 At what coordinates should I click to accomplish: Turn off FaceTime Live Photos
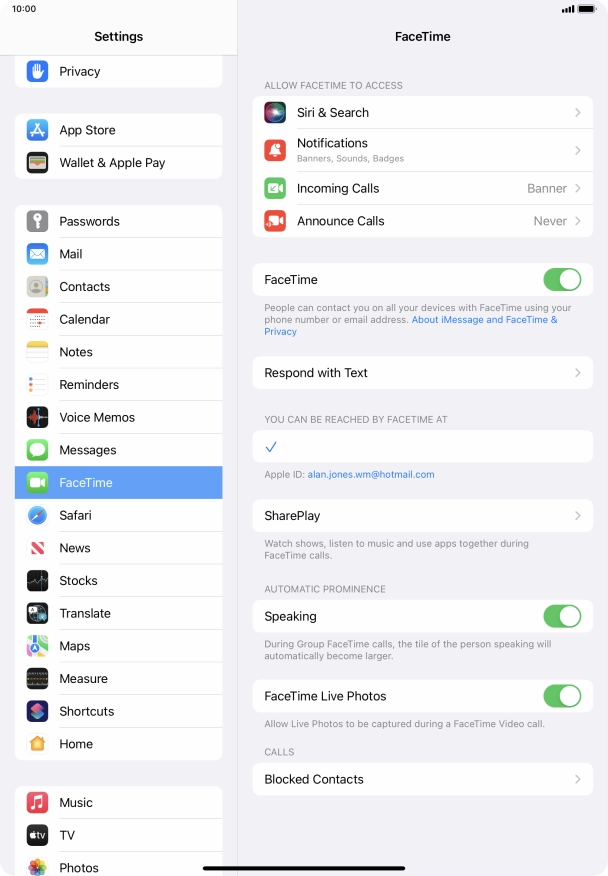pos(561,696)
